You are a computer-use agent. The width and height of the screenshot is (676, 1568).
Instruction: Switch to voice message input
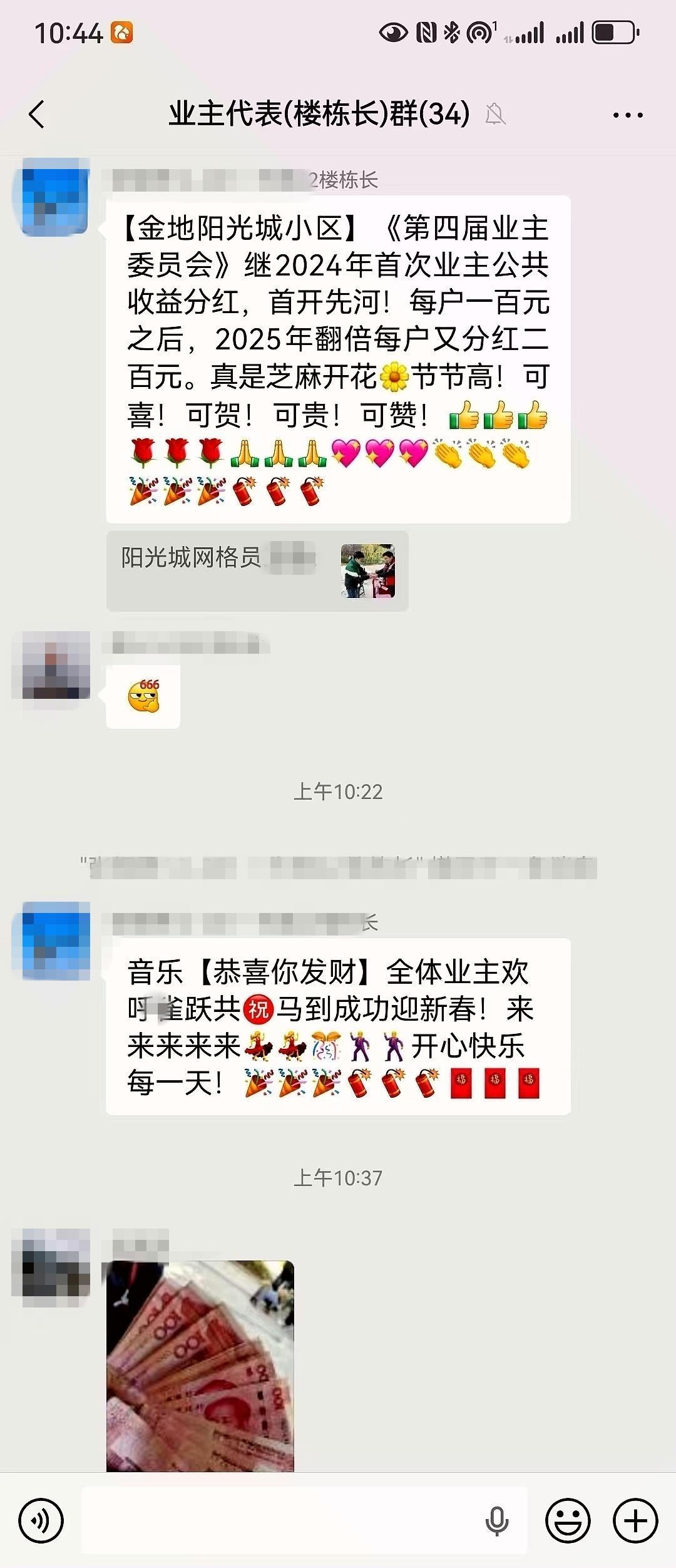41,1520
